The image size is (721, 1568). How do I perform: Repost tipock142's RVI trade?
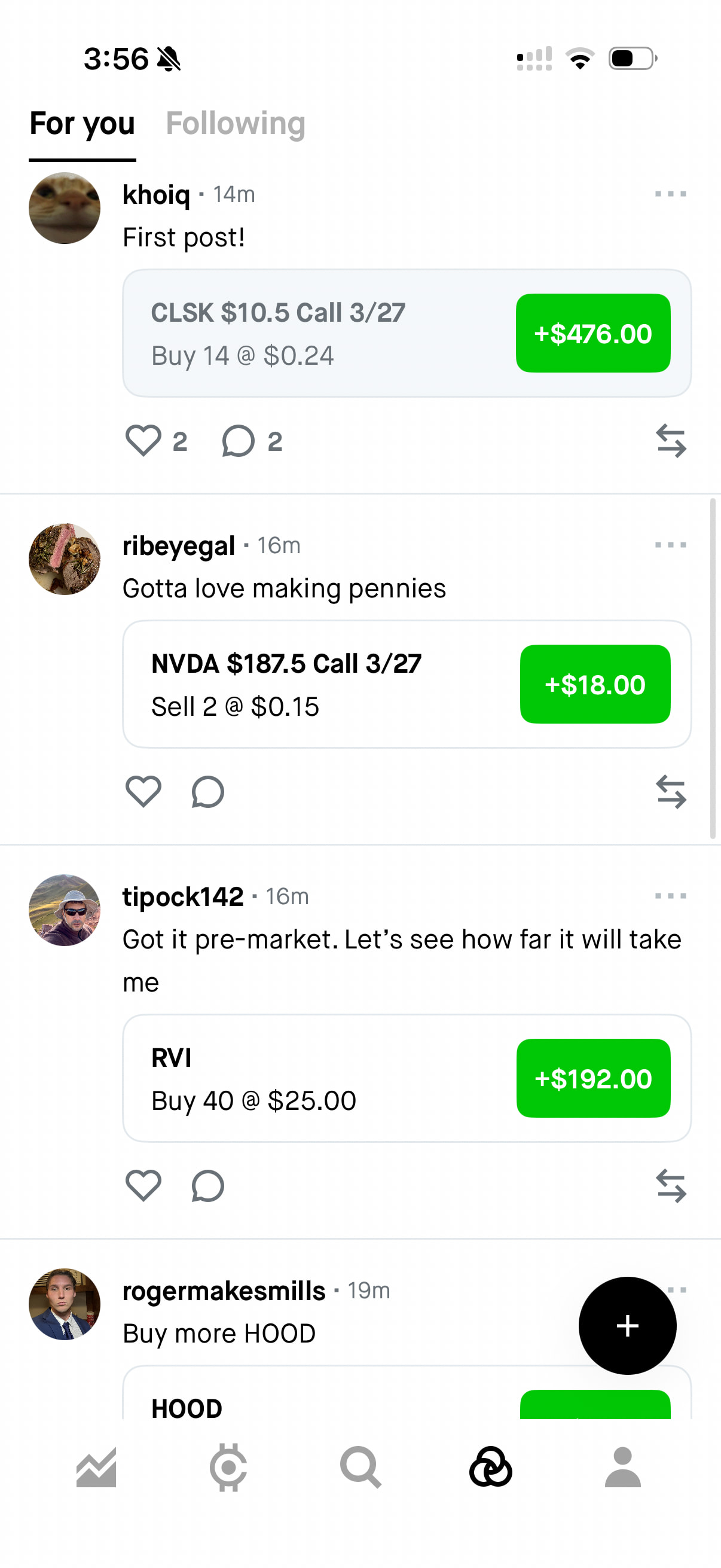tap(671, 1185)
